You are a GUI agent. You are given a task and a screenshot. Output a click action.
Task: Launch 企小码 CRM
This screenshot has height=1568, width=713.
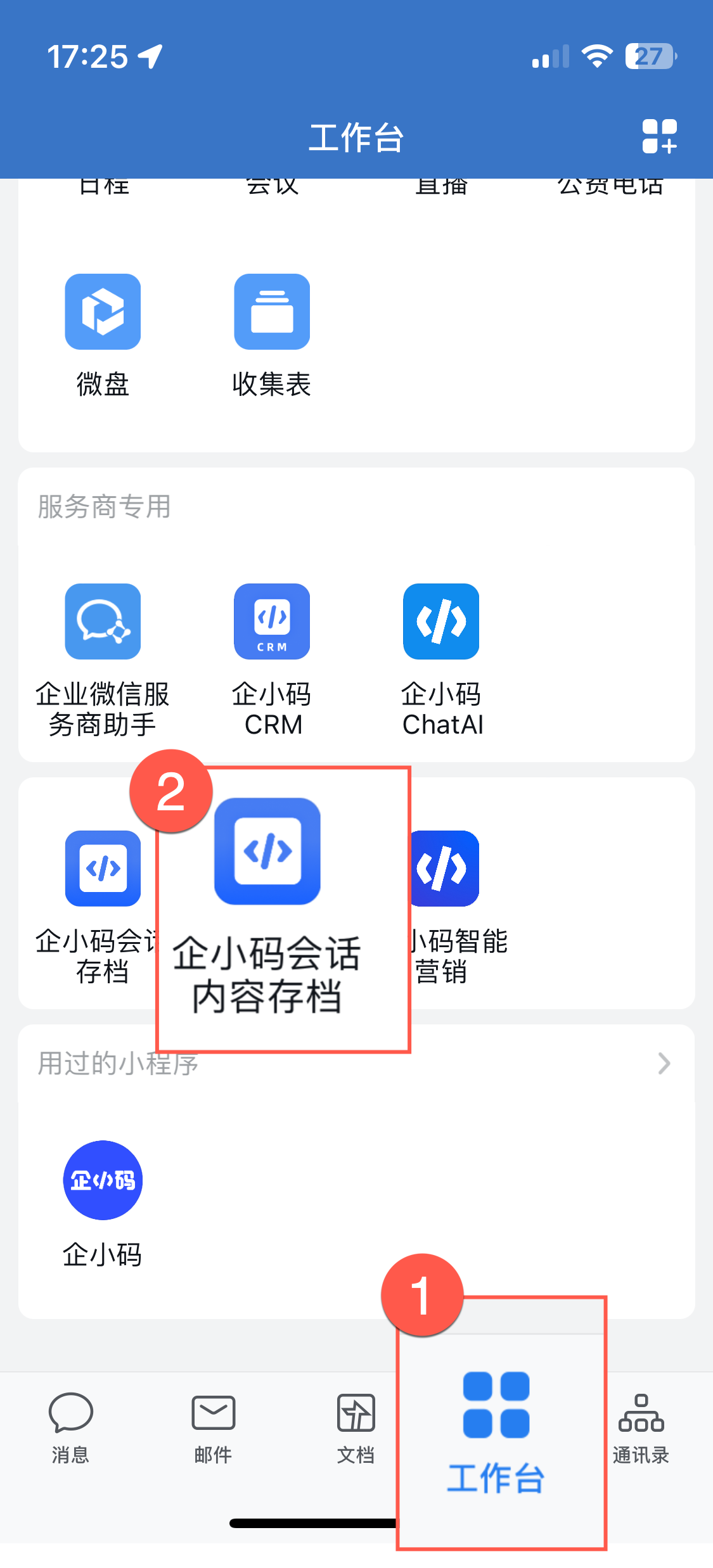(272, 621)
